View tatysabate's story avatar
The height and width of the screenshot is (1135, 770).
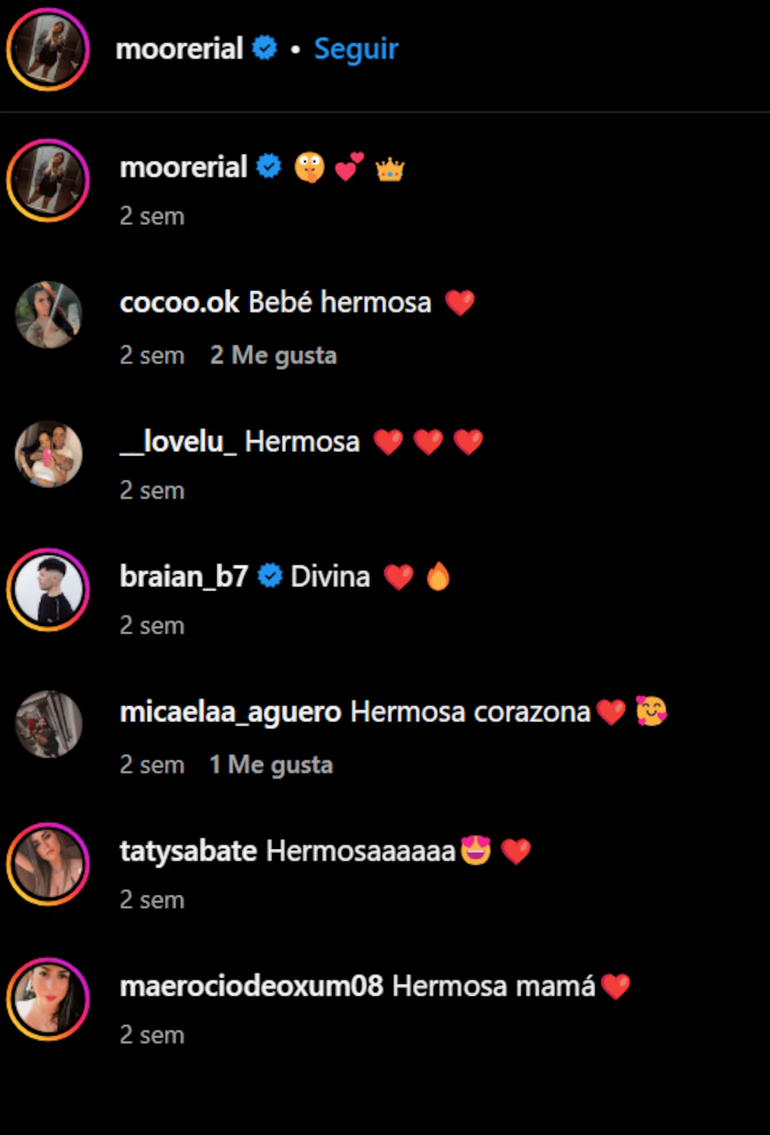(48, 865)
